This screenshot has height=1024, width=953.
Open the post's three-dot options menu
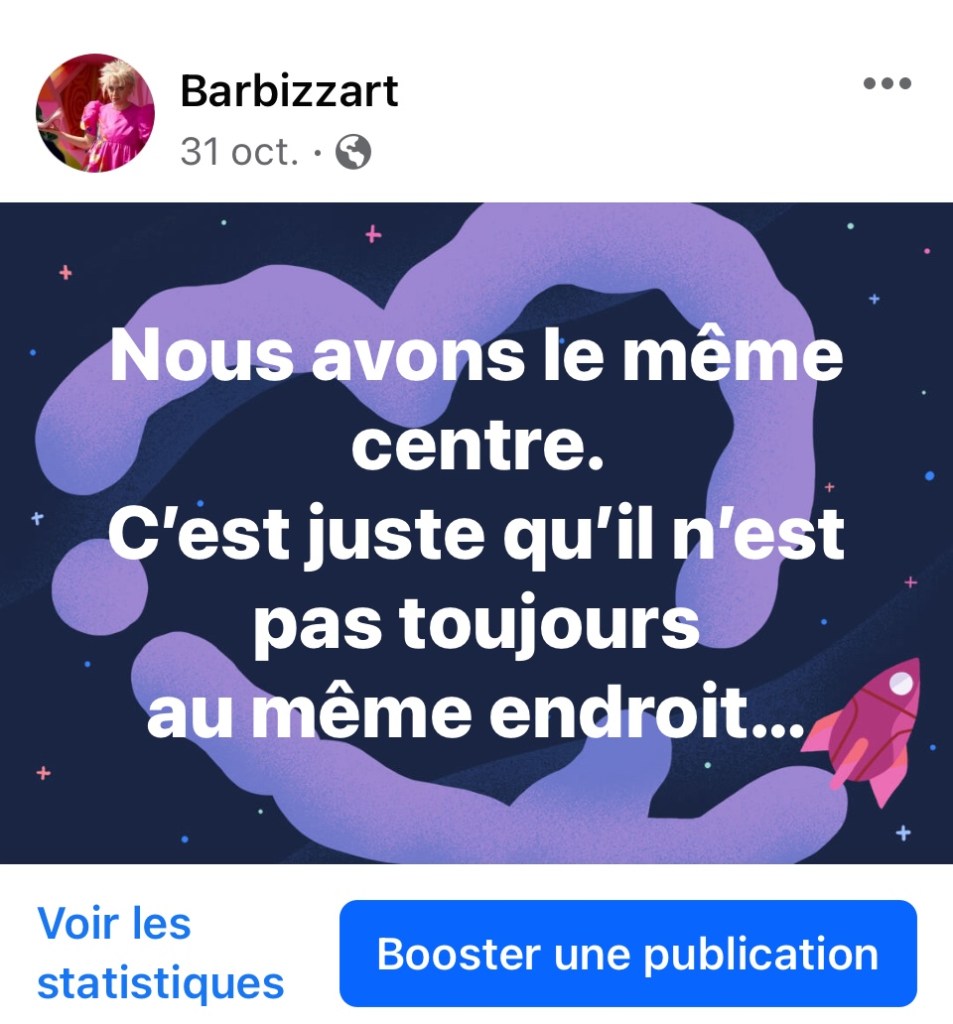coord(887,84)
